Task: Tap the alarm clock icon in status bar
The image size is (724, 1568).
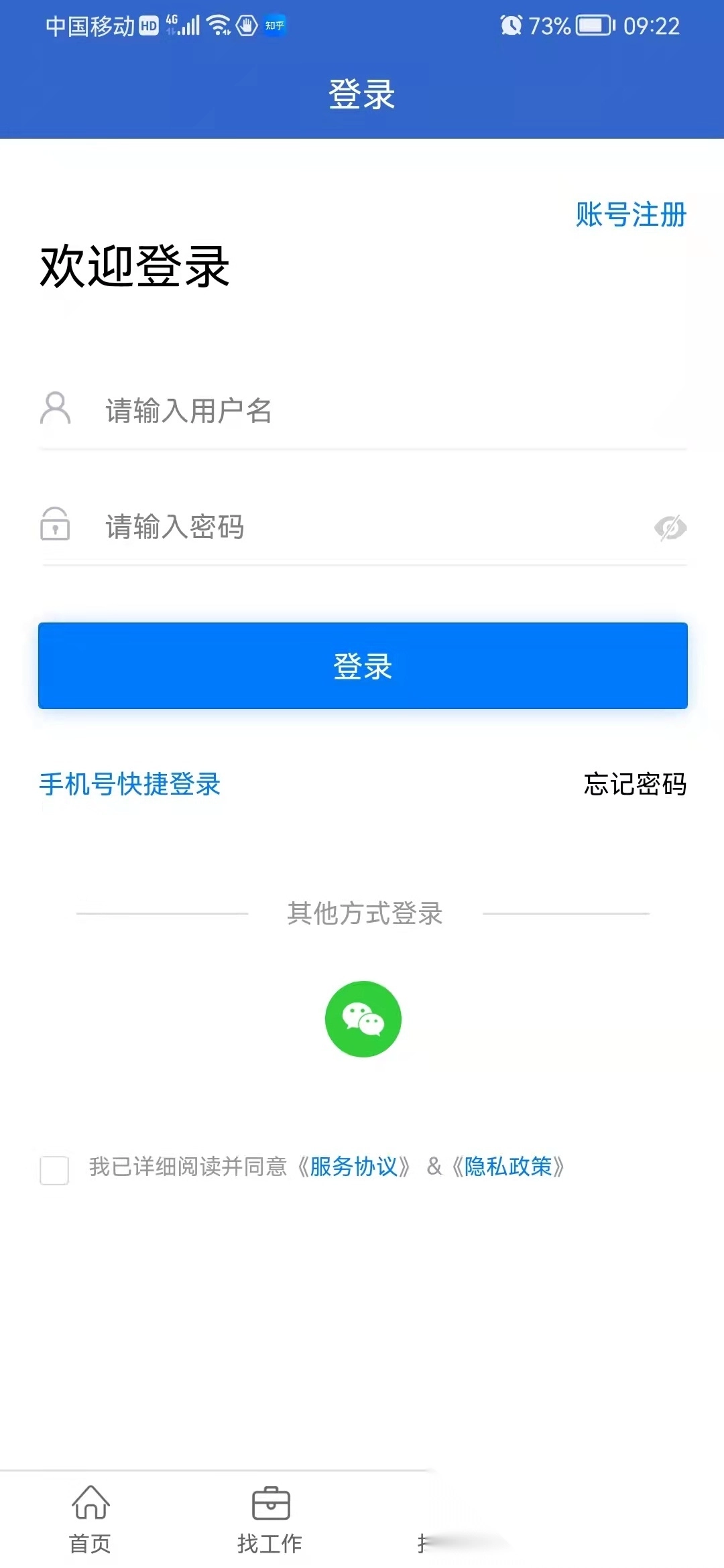Action: (509, 25)
